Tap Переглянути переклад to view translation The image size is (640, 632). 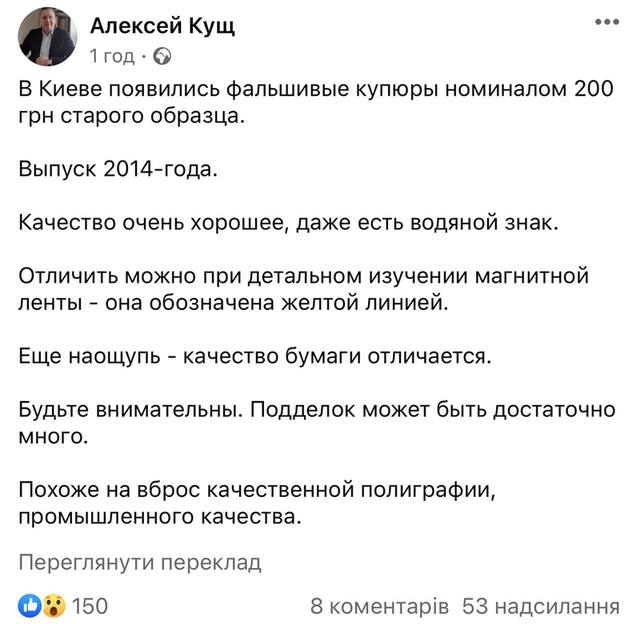coord(140,562)
